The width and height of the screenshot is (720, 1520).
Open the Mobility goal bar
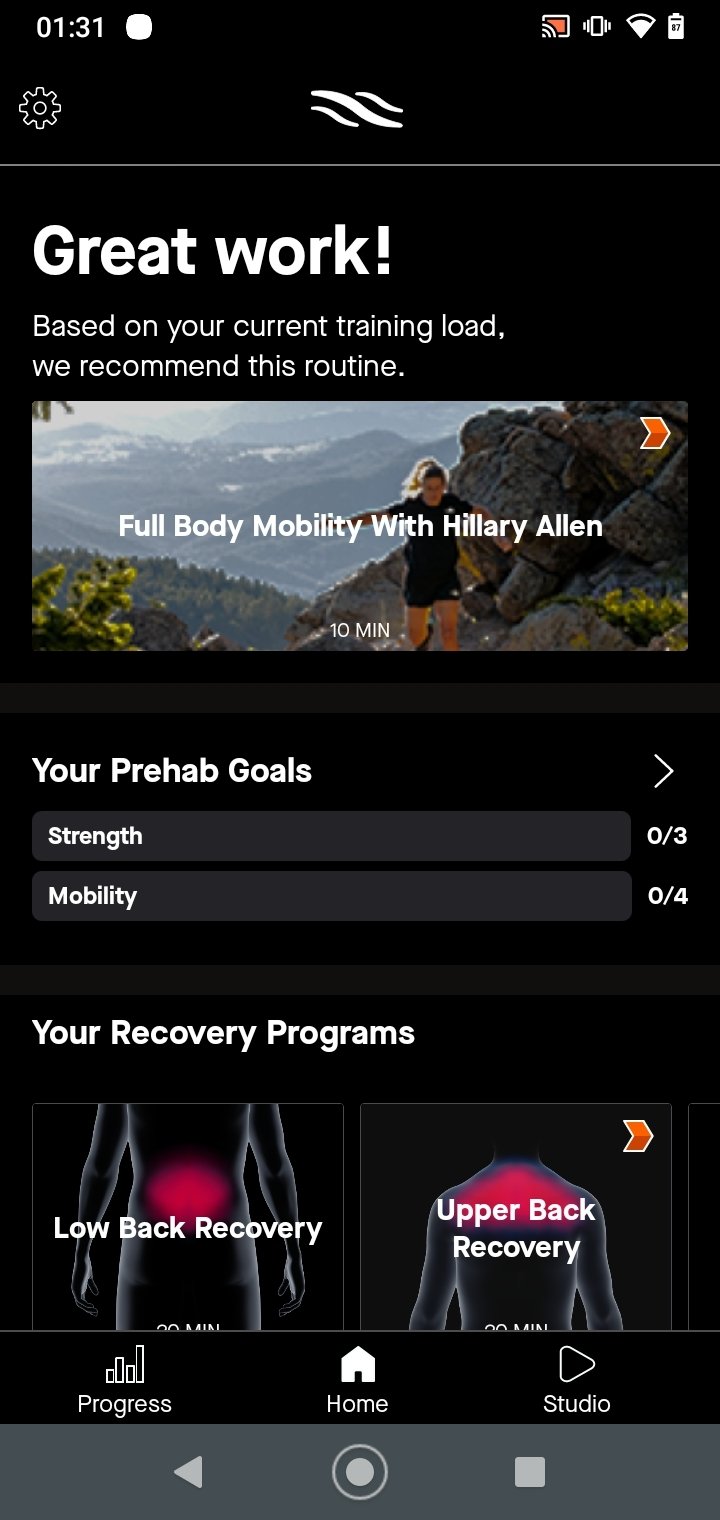point(331,896)
